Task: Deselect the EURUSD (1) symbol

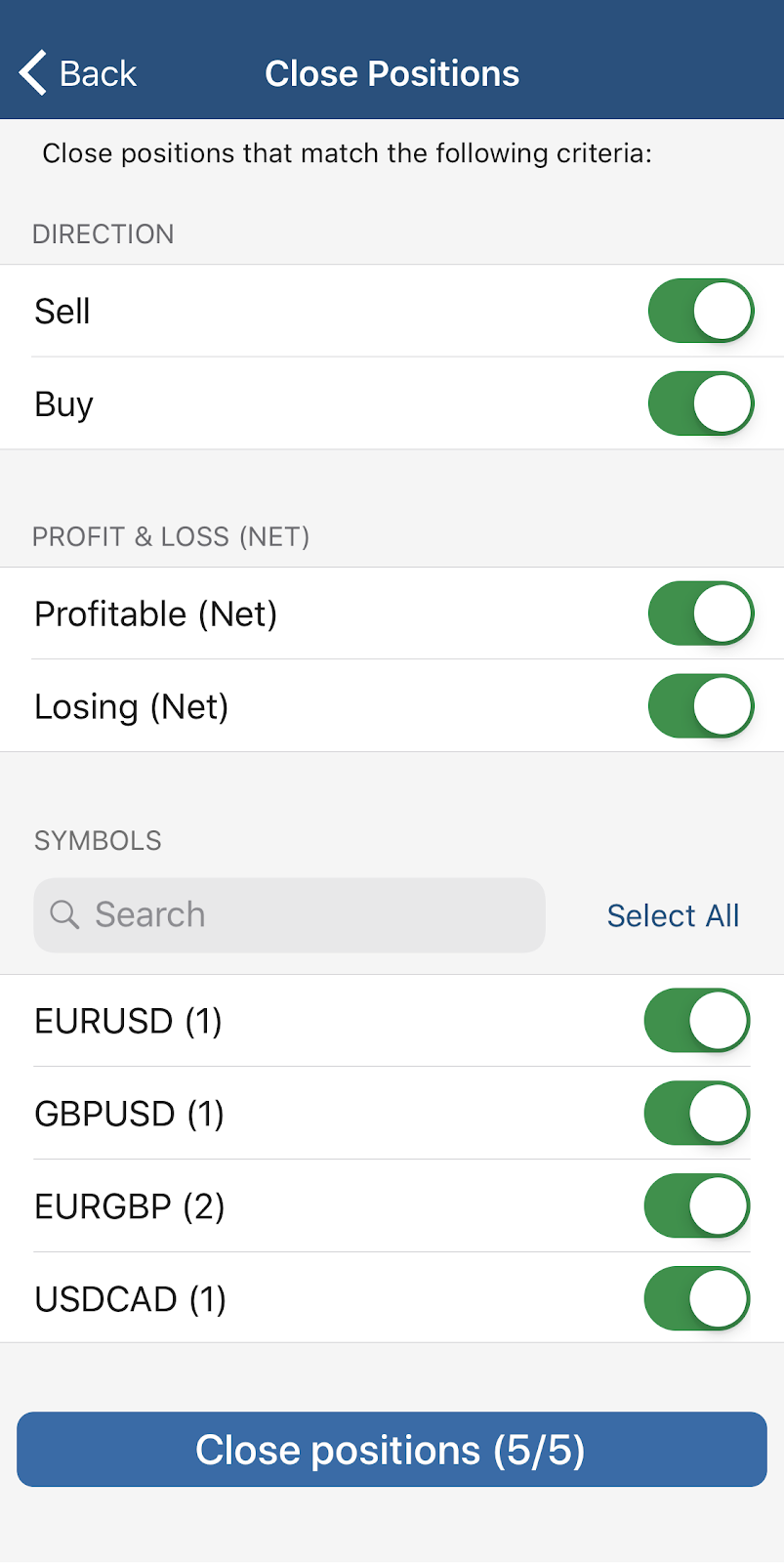Action: (697, 1021)
